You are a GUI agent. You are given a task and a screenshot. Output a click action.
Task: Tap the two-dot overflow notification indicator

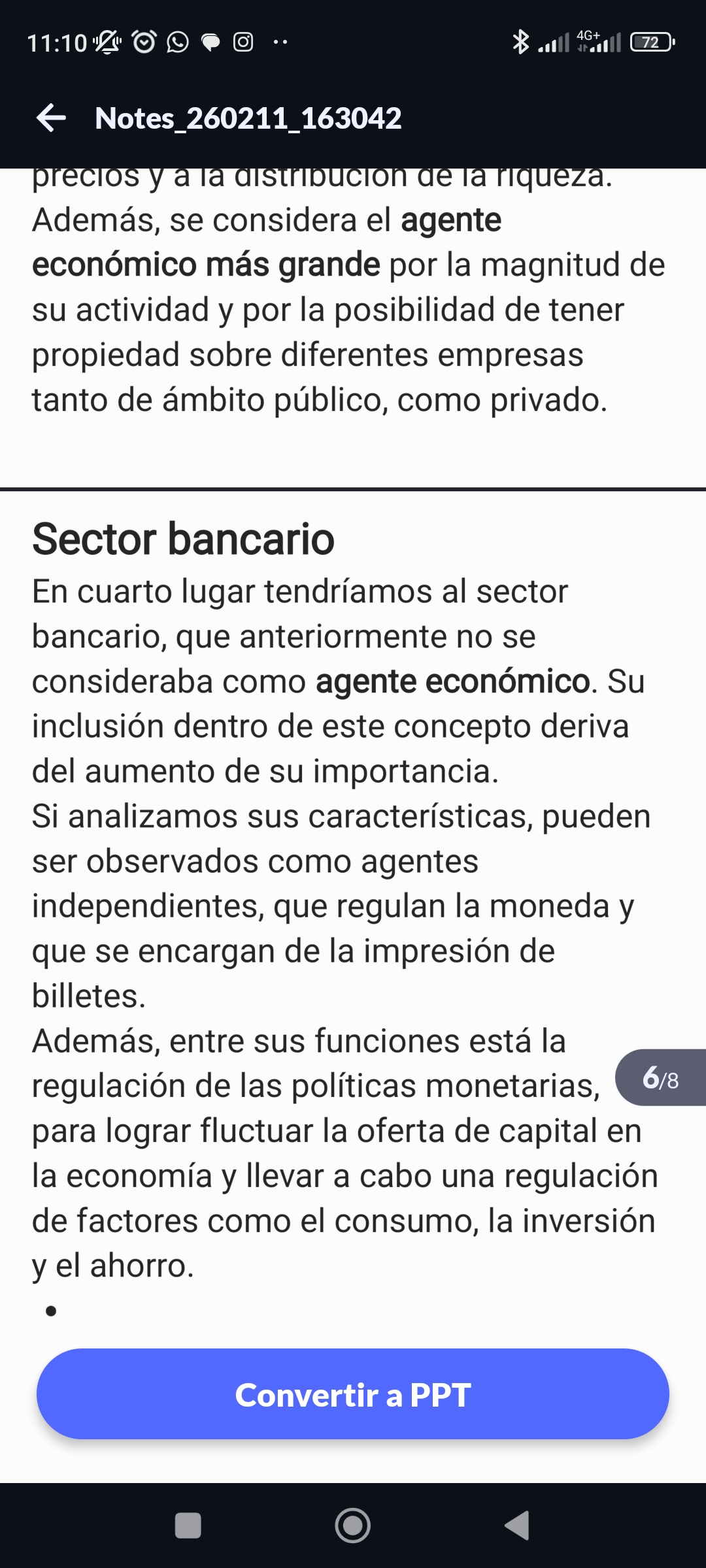pos(280,42)
